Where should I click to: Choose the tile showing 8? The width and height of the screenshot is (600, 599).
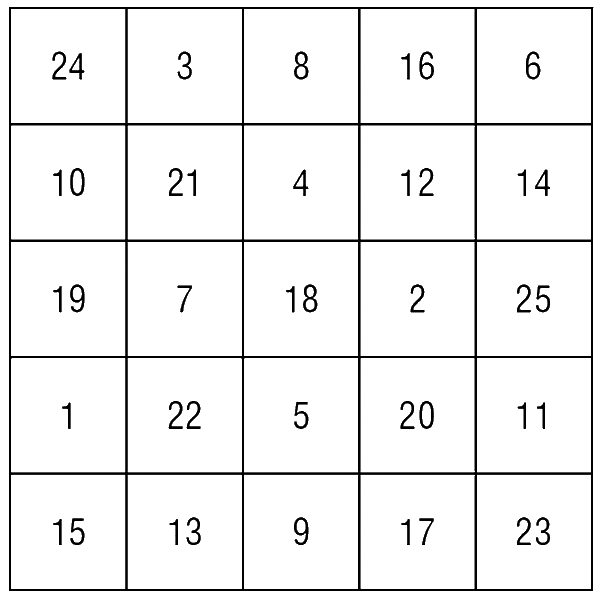click(301, 67)
